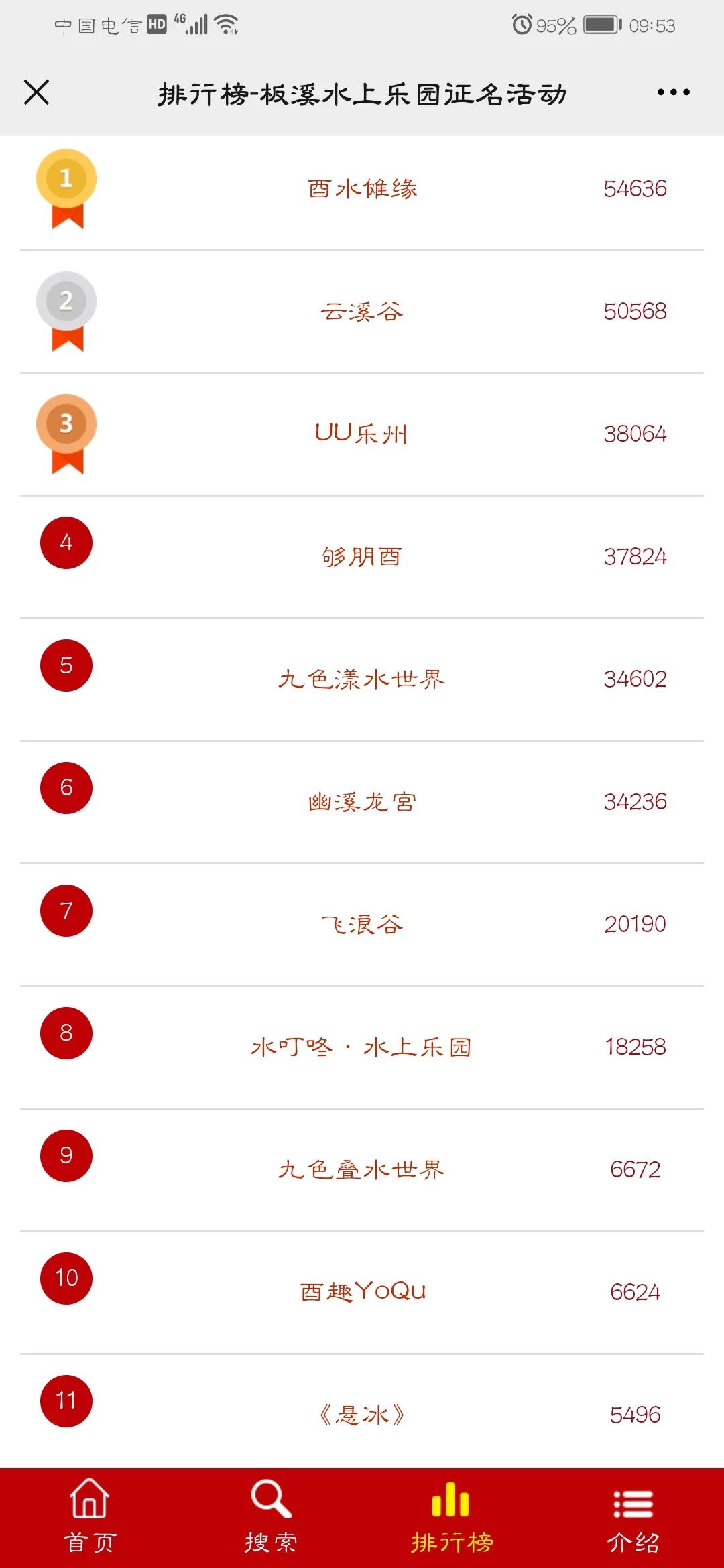Image resolution: width=724 pixels, height=1568 pixels.
Task: View 水叮咚·水上乐园 entry
Action: point(362,1048)
